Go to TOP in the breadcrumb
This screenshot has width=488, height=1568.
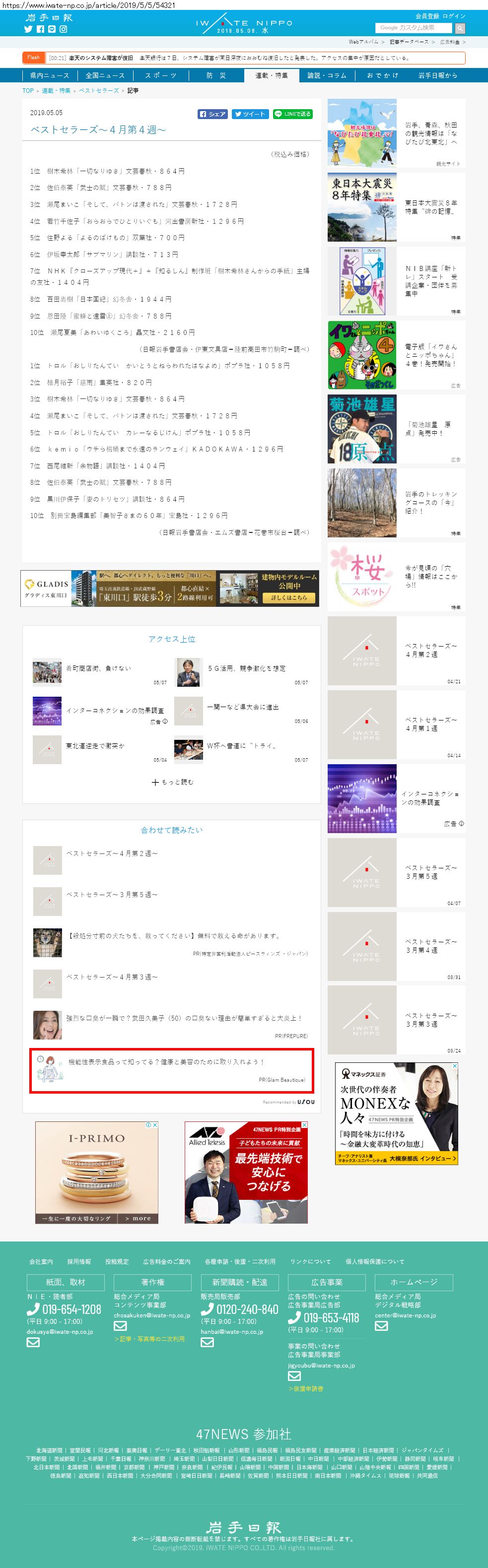28,91
